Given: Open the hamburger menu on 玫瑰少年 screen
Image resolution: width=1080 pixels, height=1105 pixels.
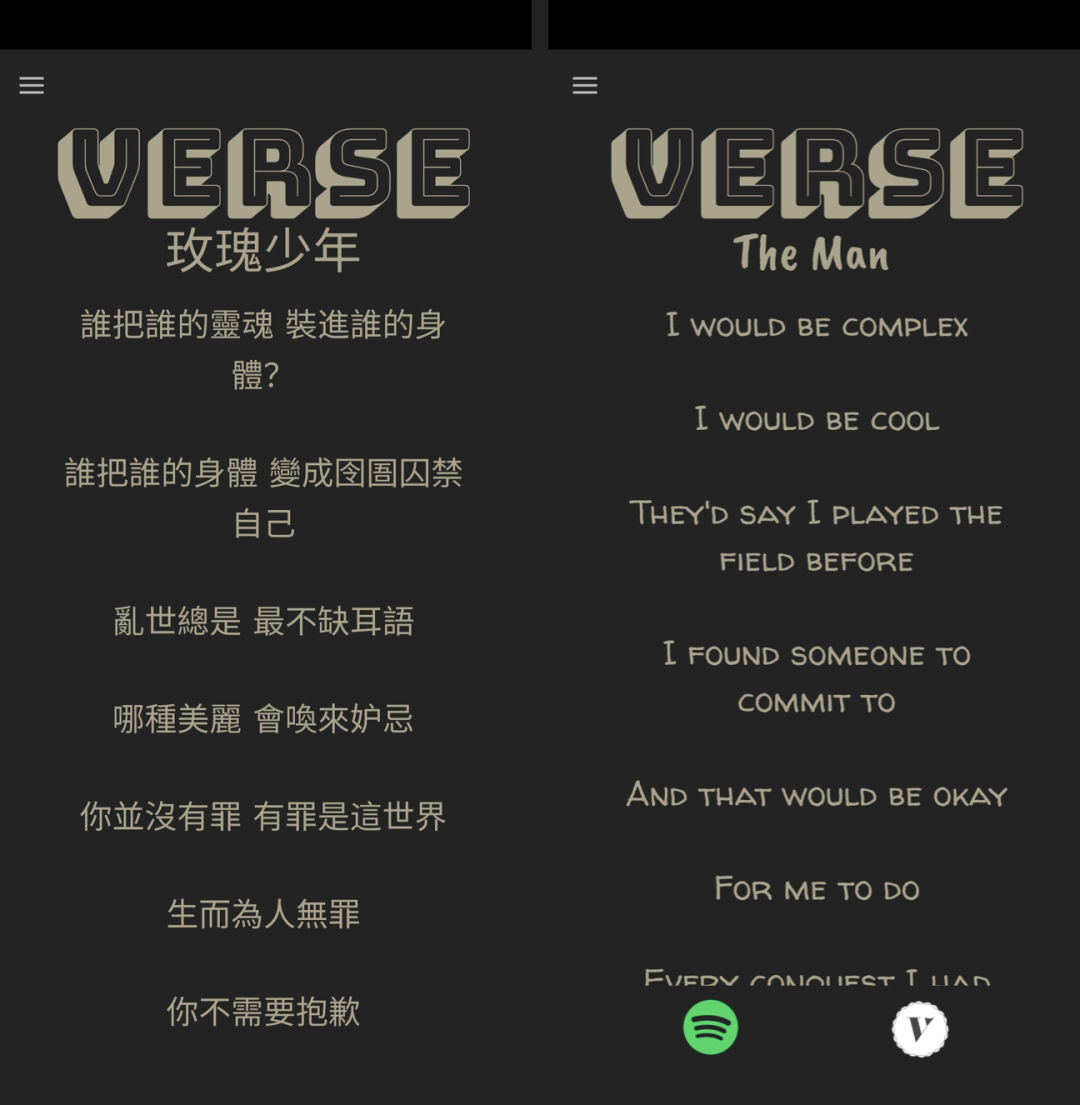Looking at the screenshot, I should pyautogui.click(x=32, y=86).
